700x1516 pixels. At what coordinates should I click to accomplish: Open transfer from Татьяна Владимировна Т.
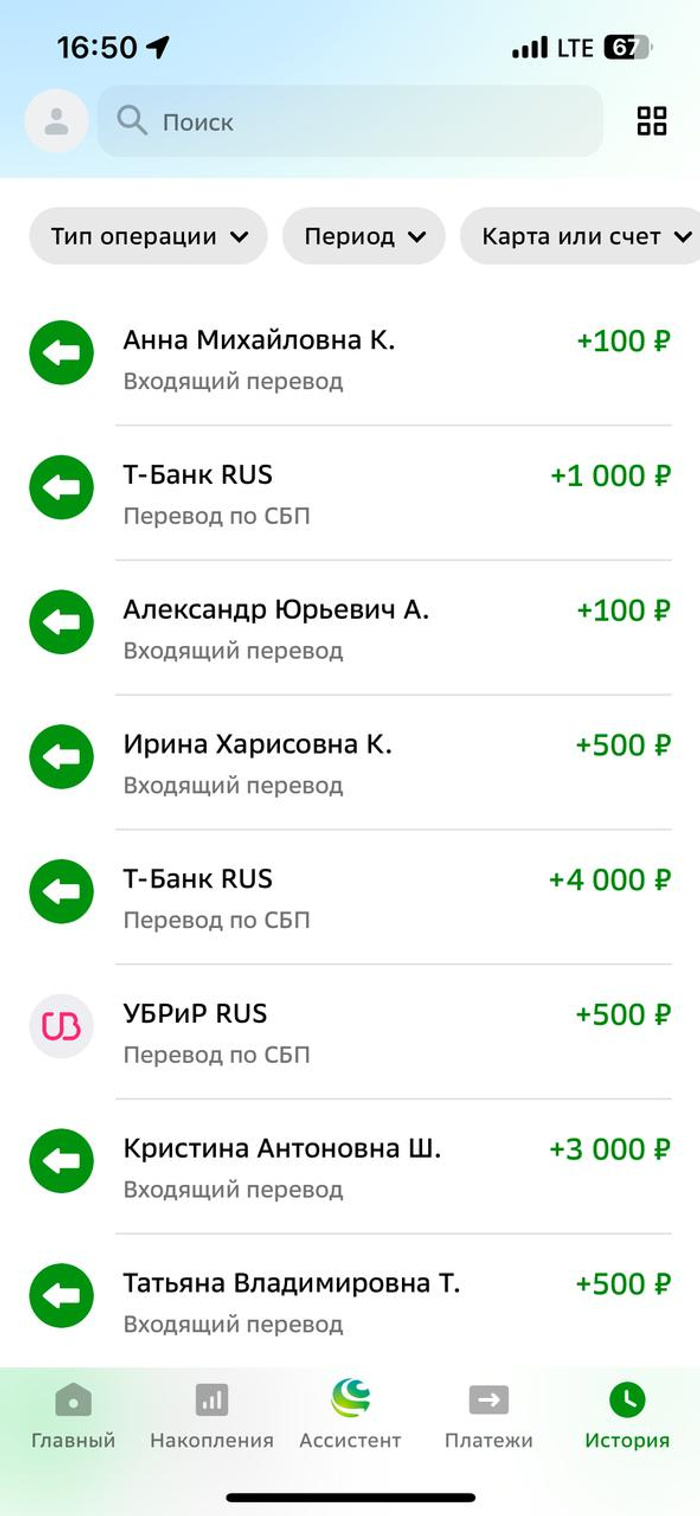(x=350, y=1301)
